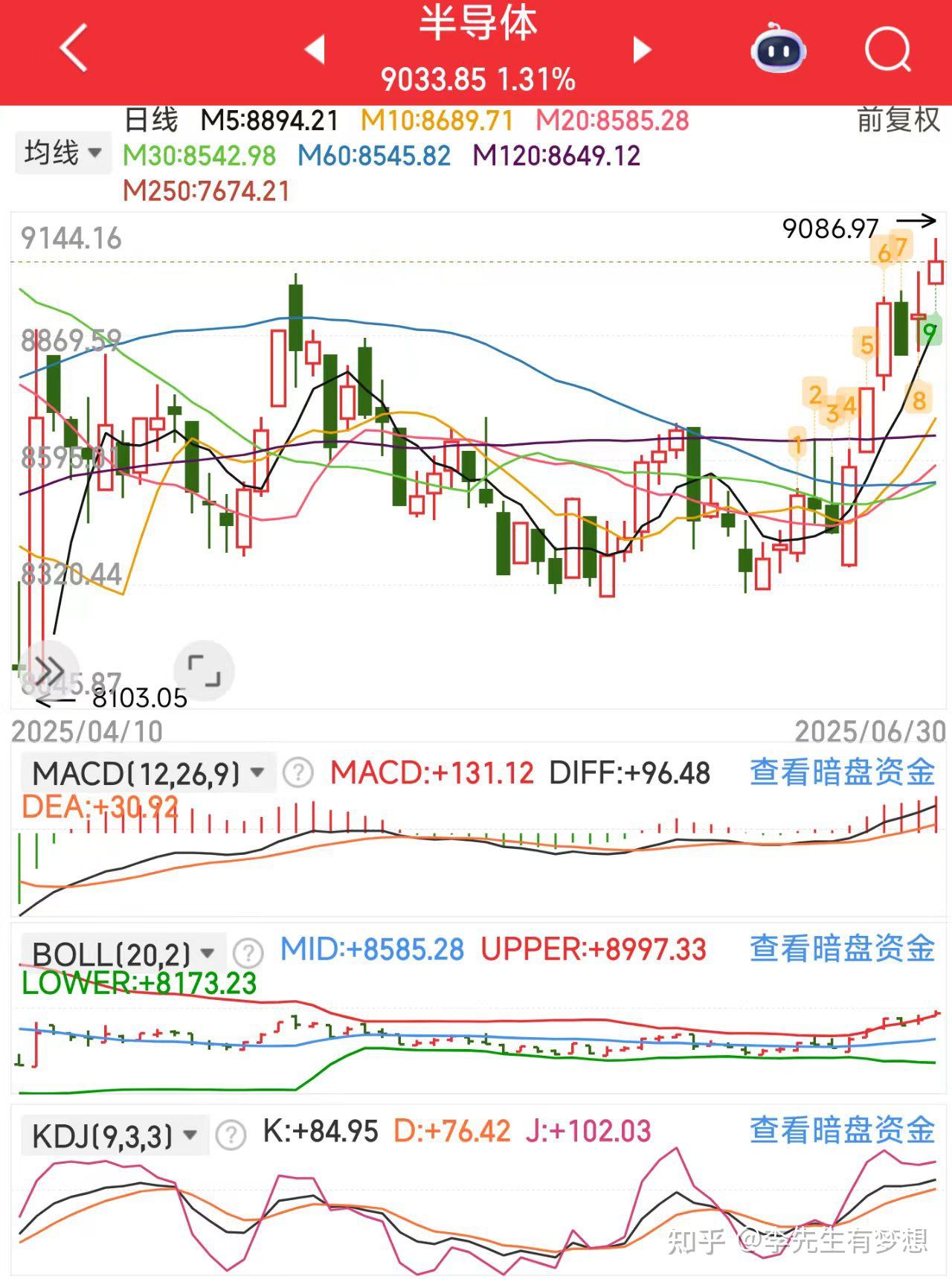Click the BOLL help question mark
This screenshot has width=952, height=1279.
click(x=247, y=952)
